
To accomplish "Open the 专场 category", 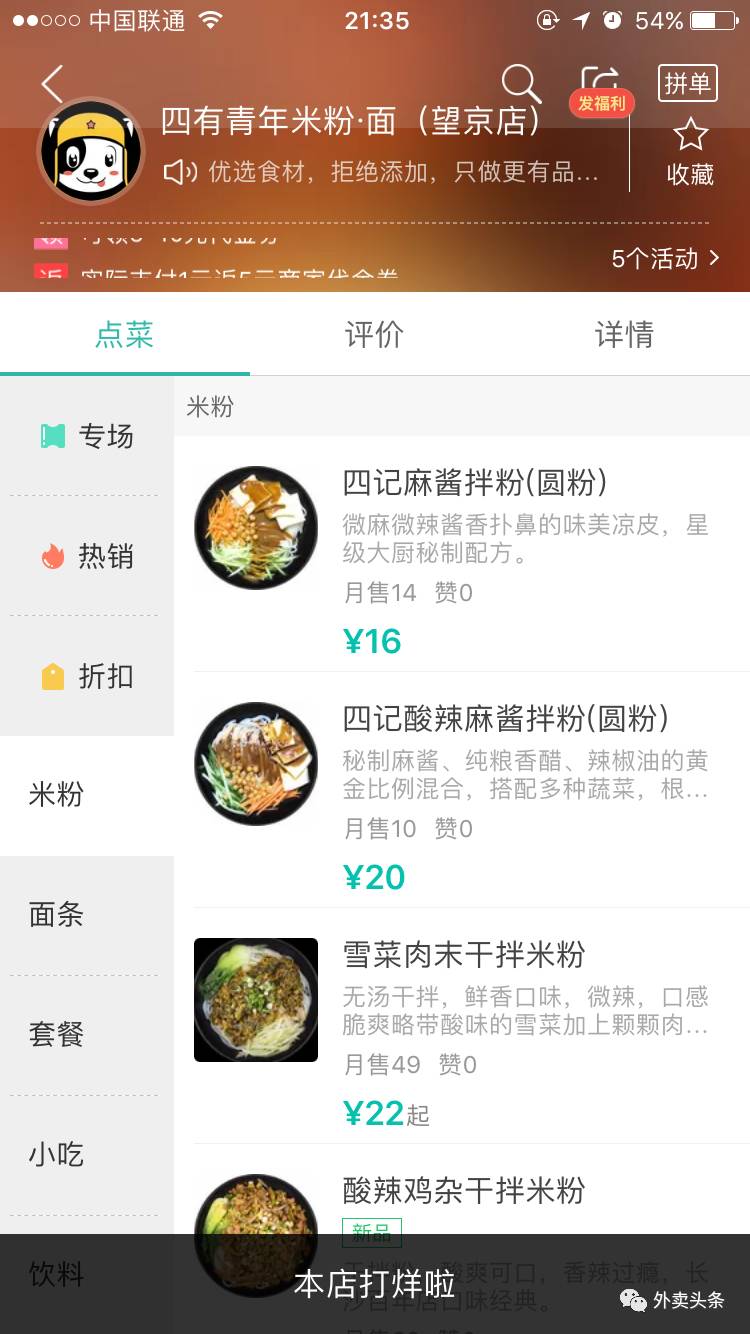I will click(x=87, y=436).
